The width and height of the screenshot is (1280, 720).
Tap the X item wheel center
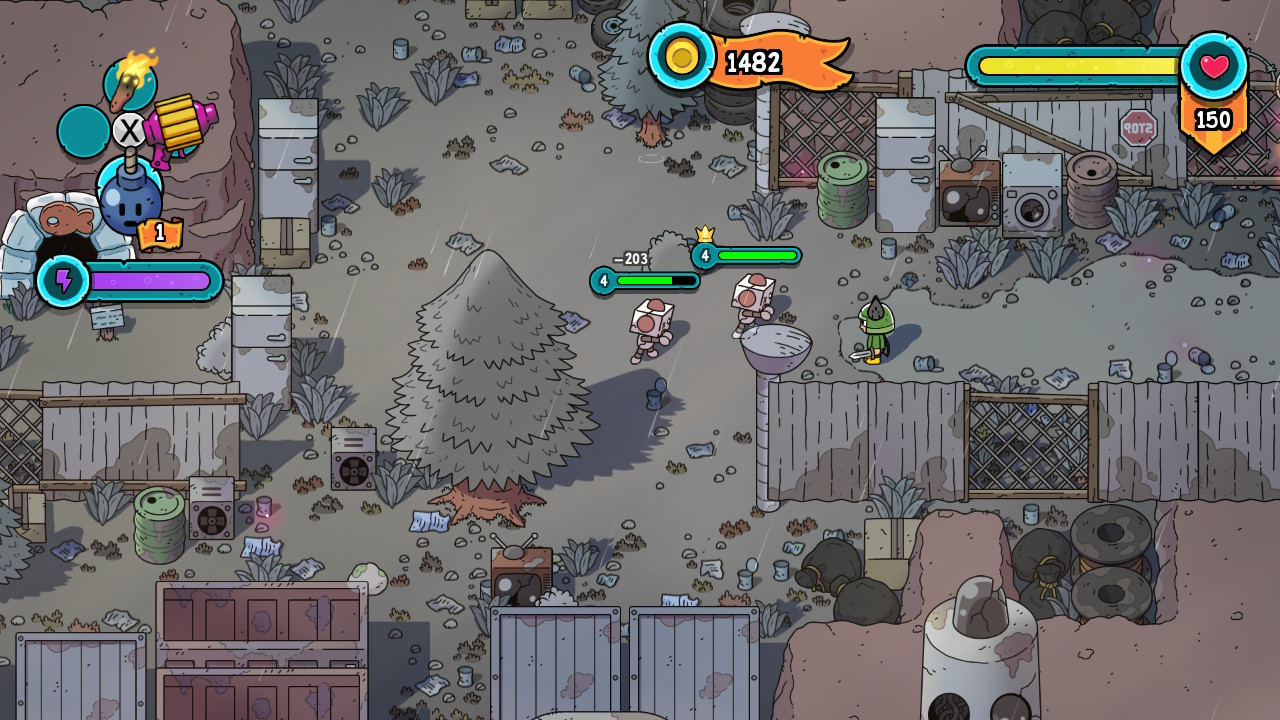tap(129, 130)
